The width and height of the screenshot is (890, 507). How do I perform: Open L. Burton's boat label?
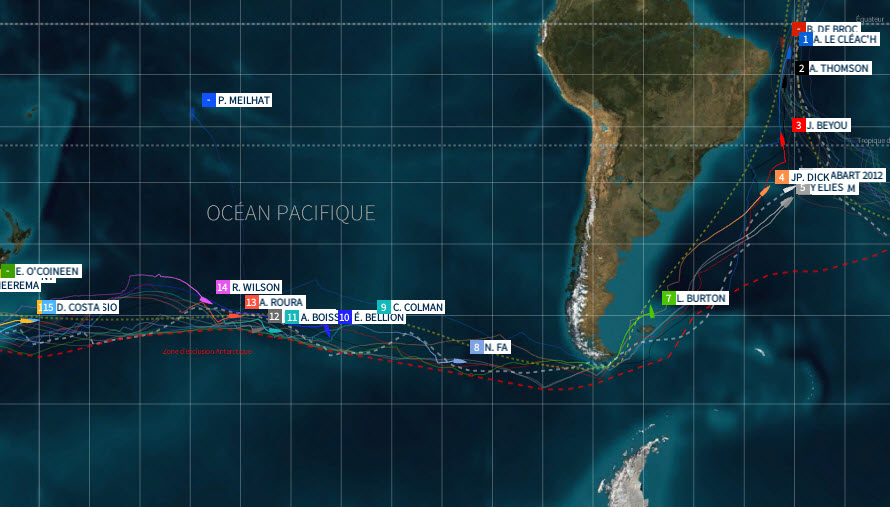point(700,298)
